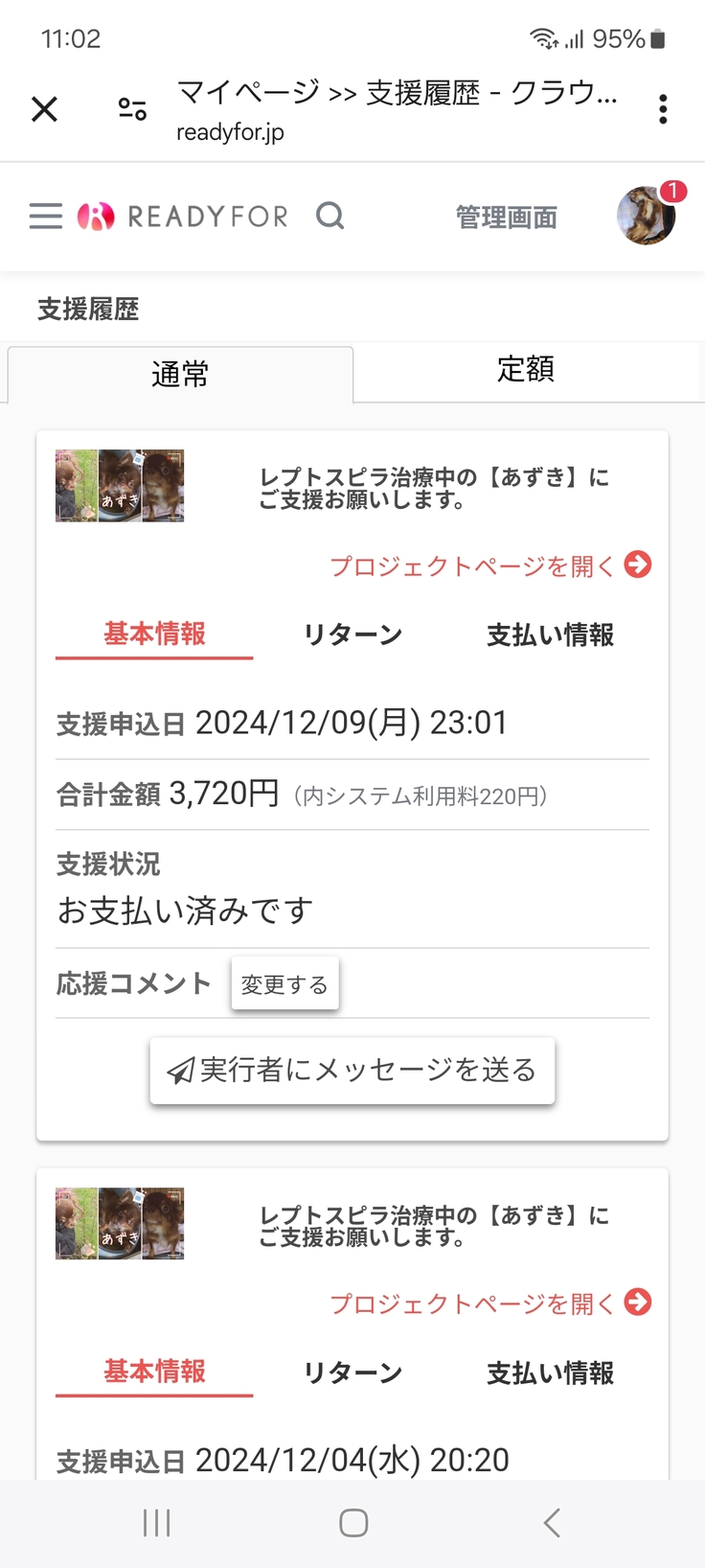Show リターン tab in the 12/04 support card
The image size is (705, 1568).
(352, 1372)
